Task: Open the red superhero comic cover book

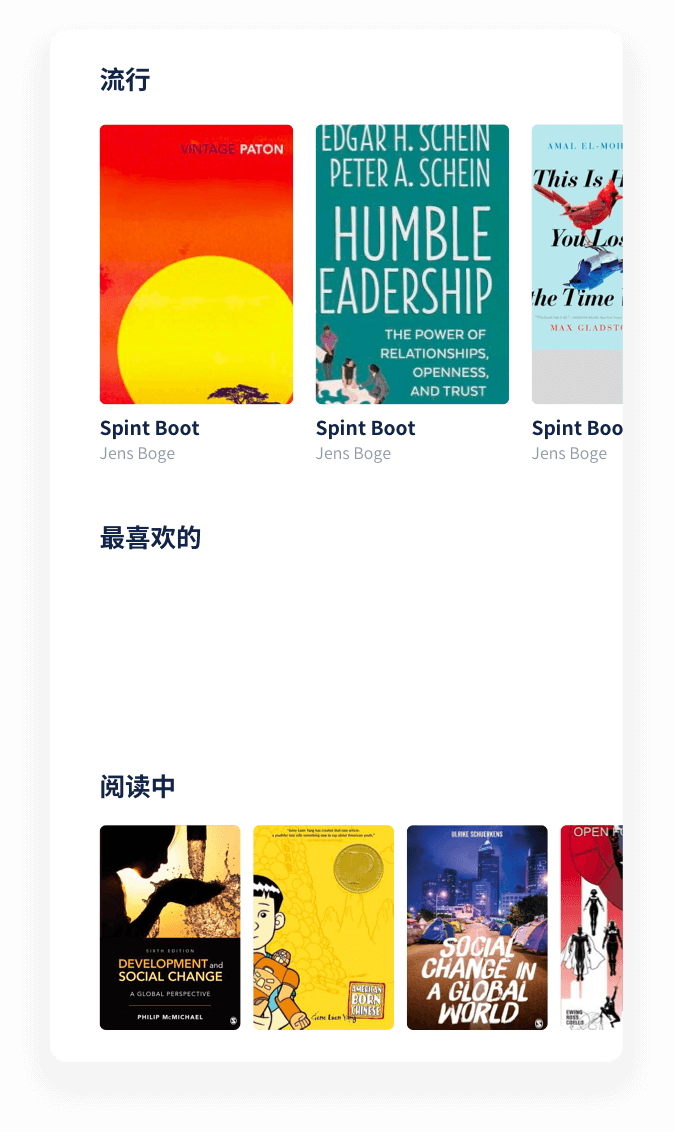Action: point(592,927)
